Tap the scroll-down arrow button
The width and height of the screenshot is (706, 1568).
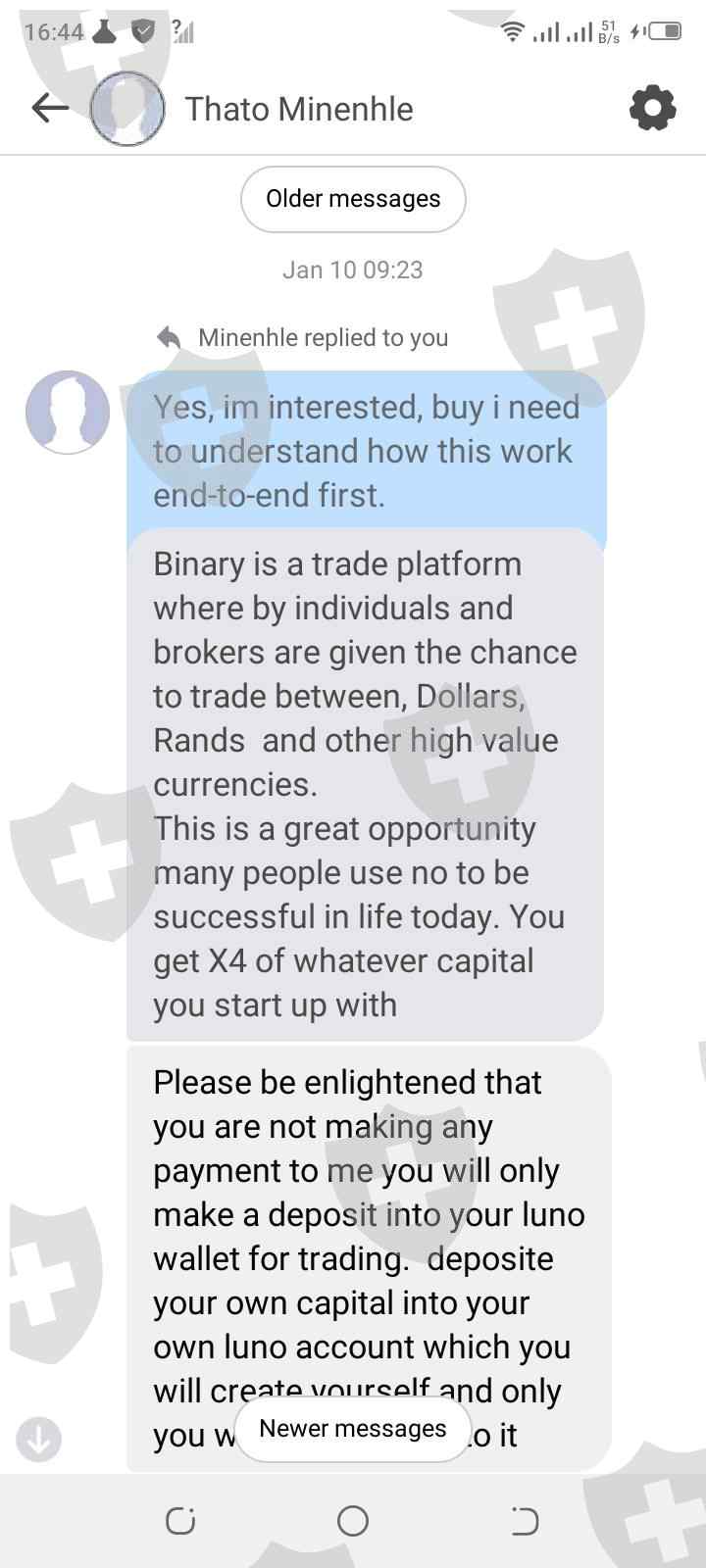tap(39, 1439)
